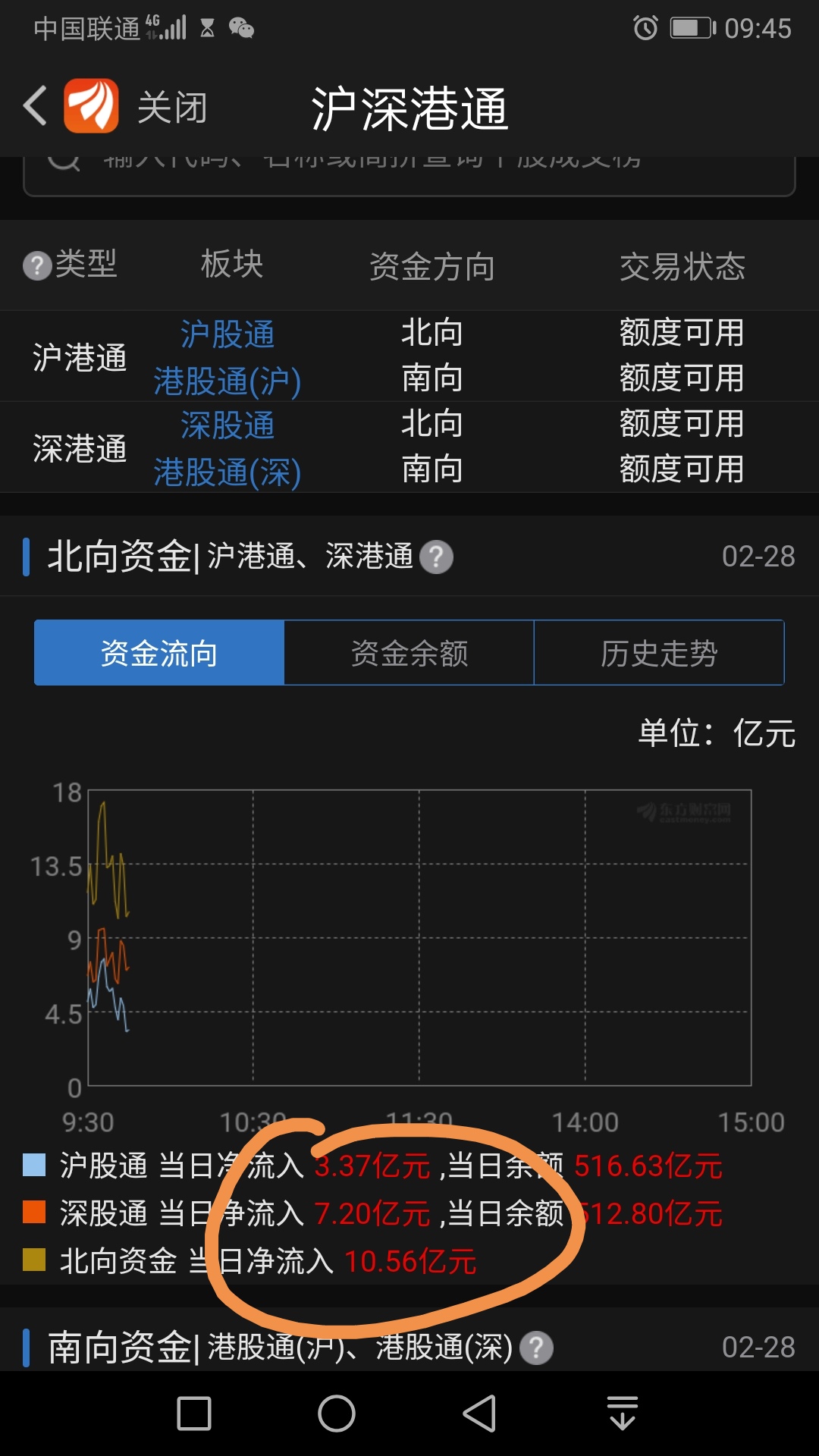
Task: Open the 港股通(深) link
Action: pyautogui.click(x=227, y=472)
